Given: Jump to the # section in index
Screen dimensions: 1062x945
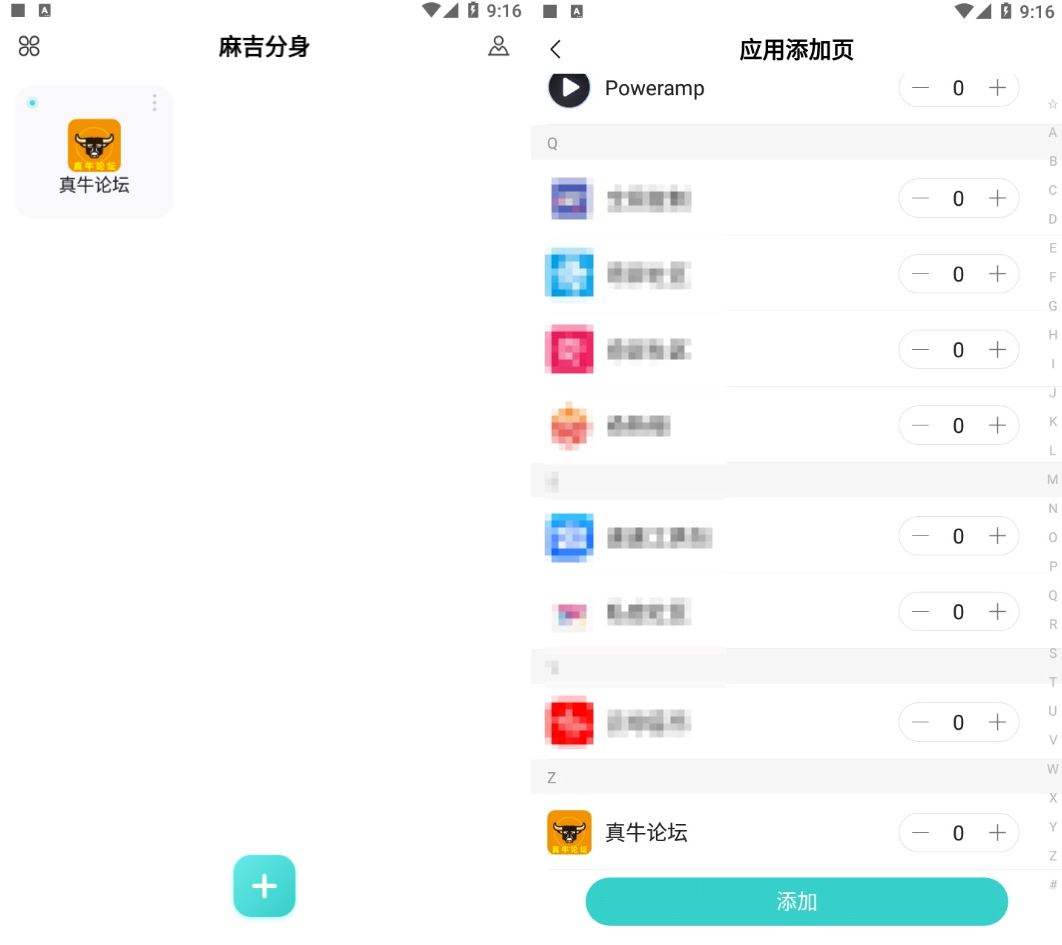Looking at the screenshot, I should (1052, 885).
